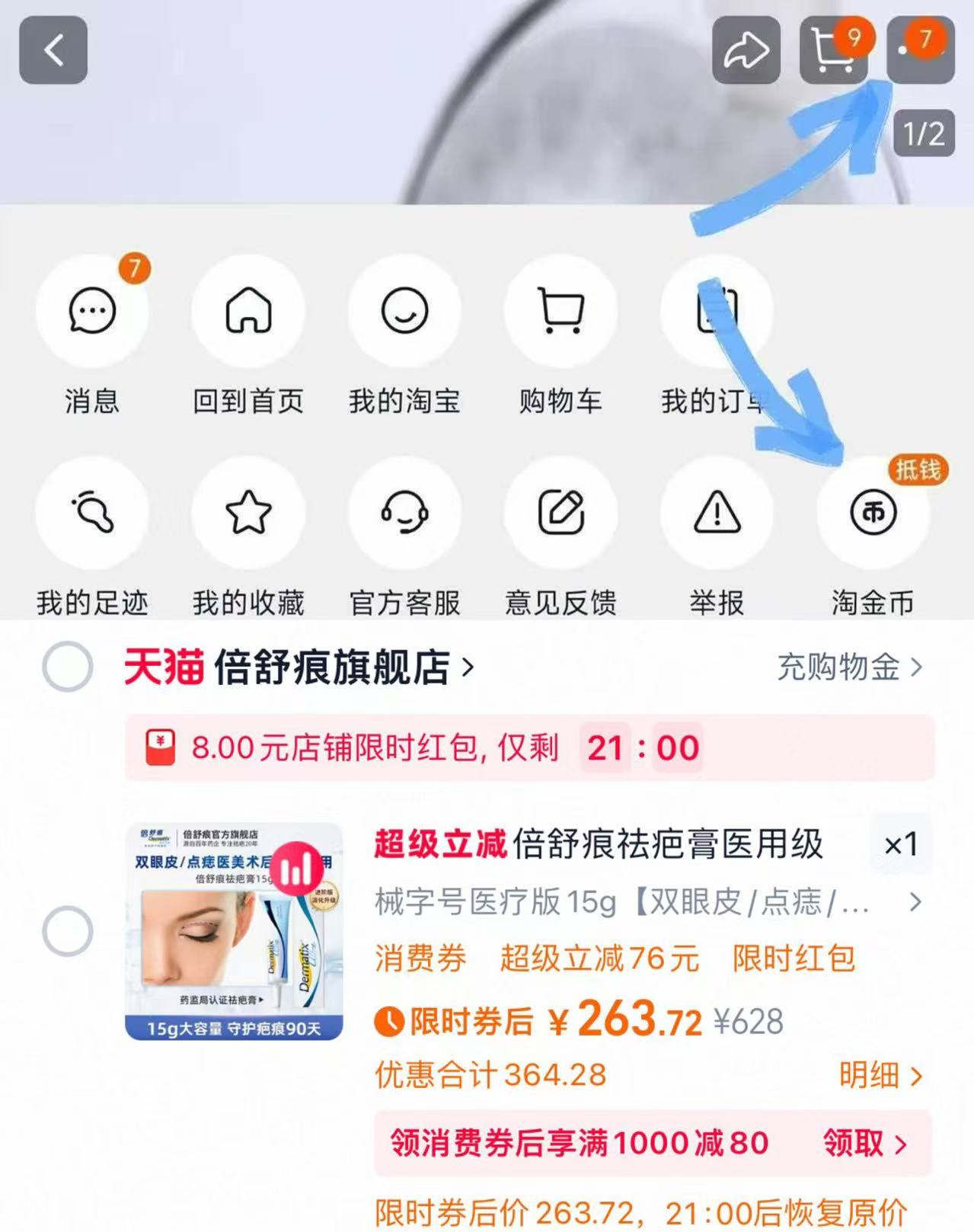This screenshot has width=974, height=1232.
Task: Open 意见反馈 feedback
Action: 561,512
